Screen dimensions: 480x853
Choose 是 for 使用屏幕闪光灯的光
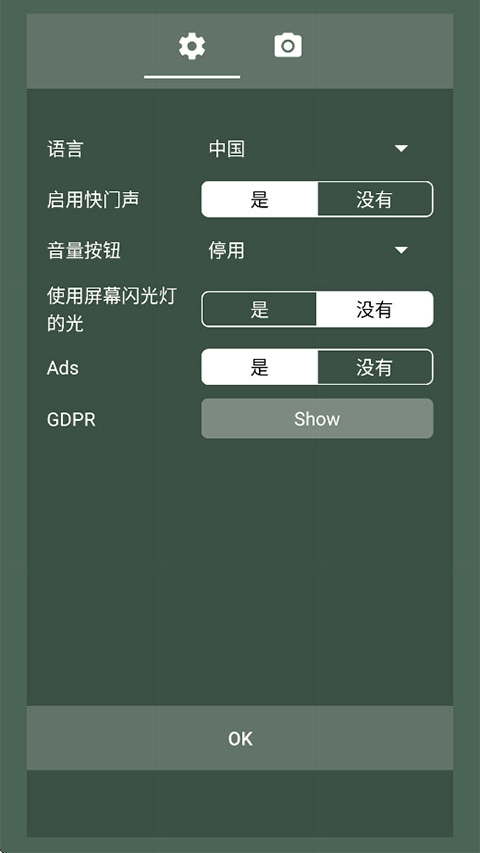(x=259, y=310)
